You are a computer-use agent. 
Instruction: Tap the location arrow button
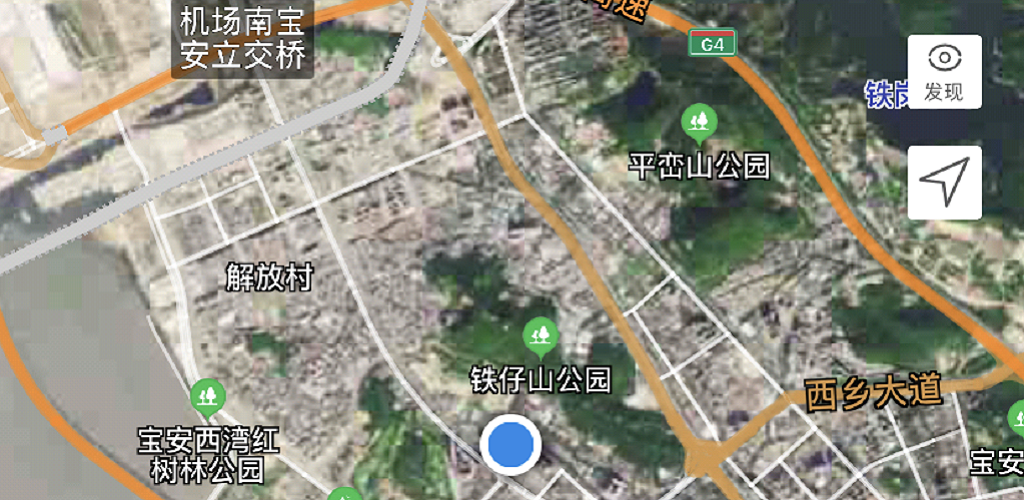click(x=944, y=182)
